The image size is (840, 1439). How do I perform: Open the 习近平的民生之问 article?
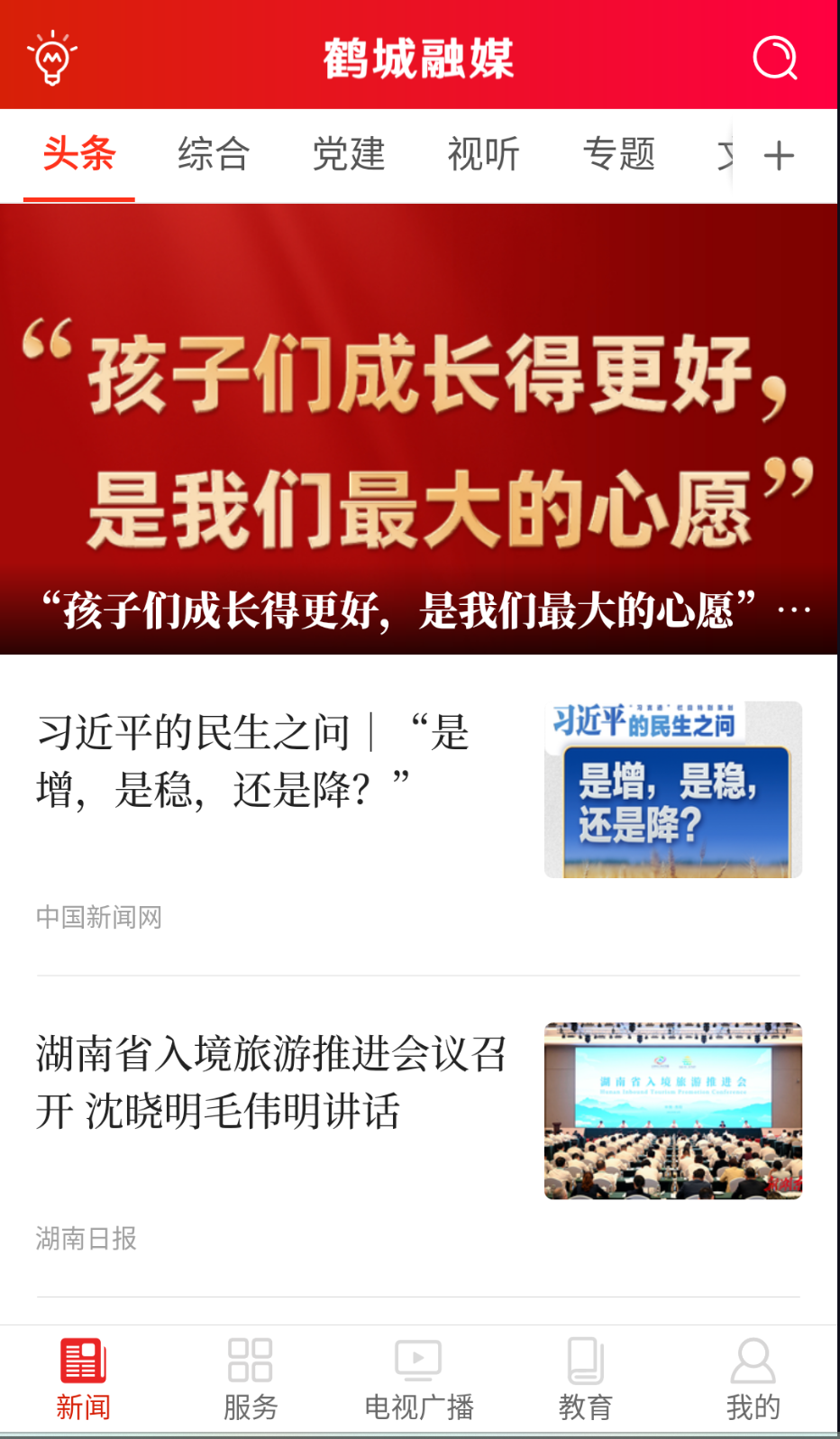click(x=419, y=815)
